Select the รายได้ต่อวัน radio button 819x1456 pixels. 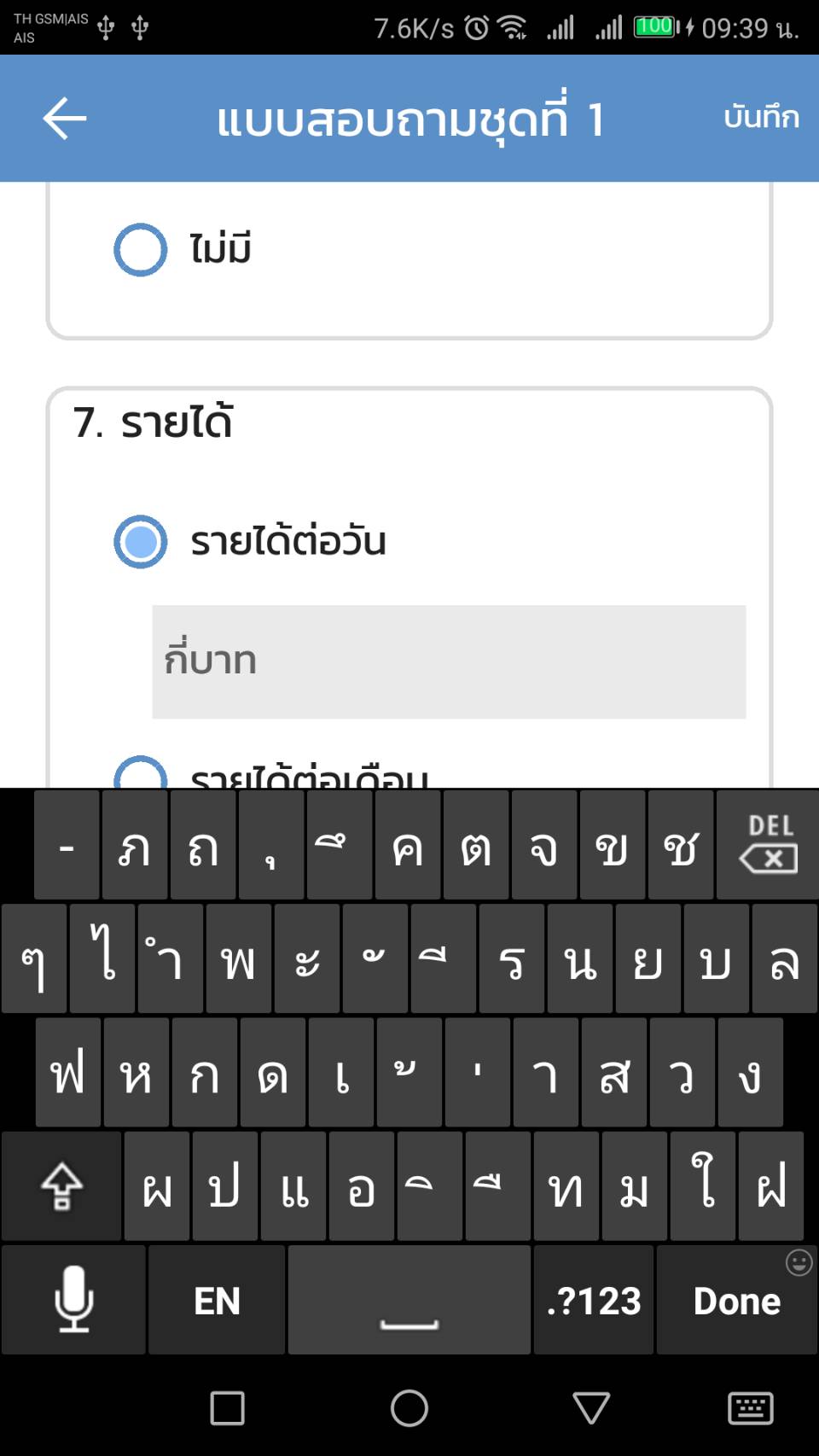[x=139, y=541]
